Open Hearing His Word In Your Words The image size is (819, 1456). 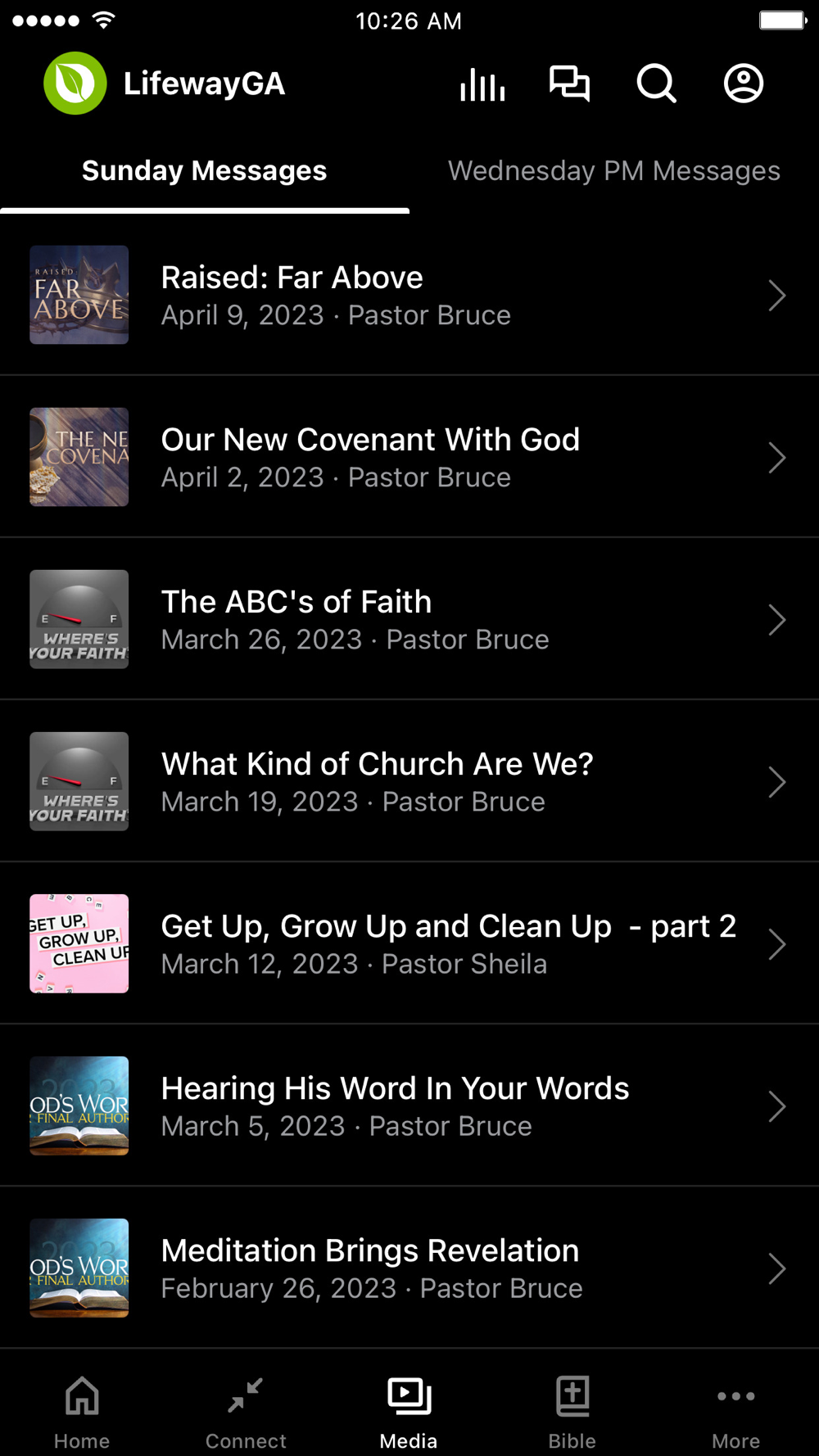(x=409, y=1106)
